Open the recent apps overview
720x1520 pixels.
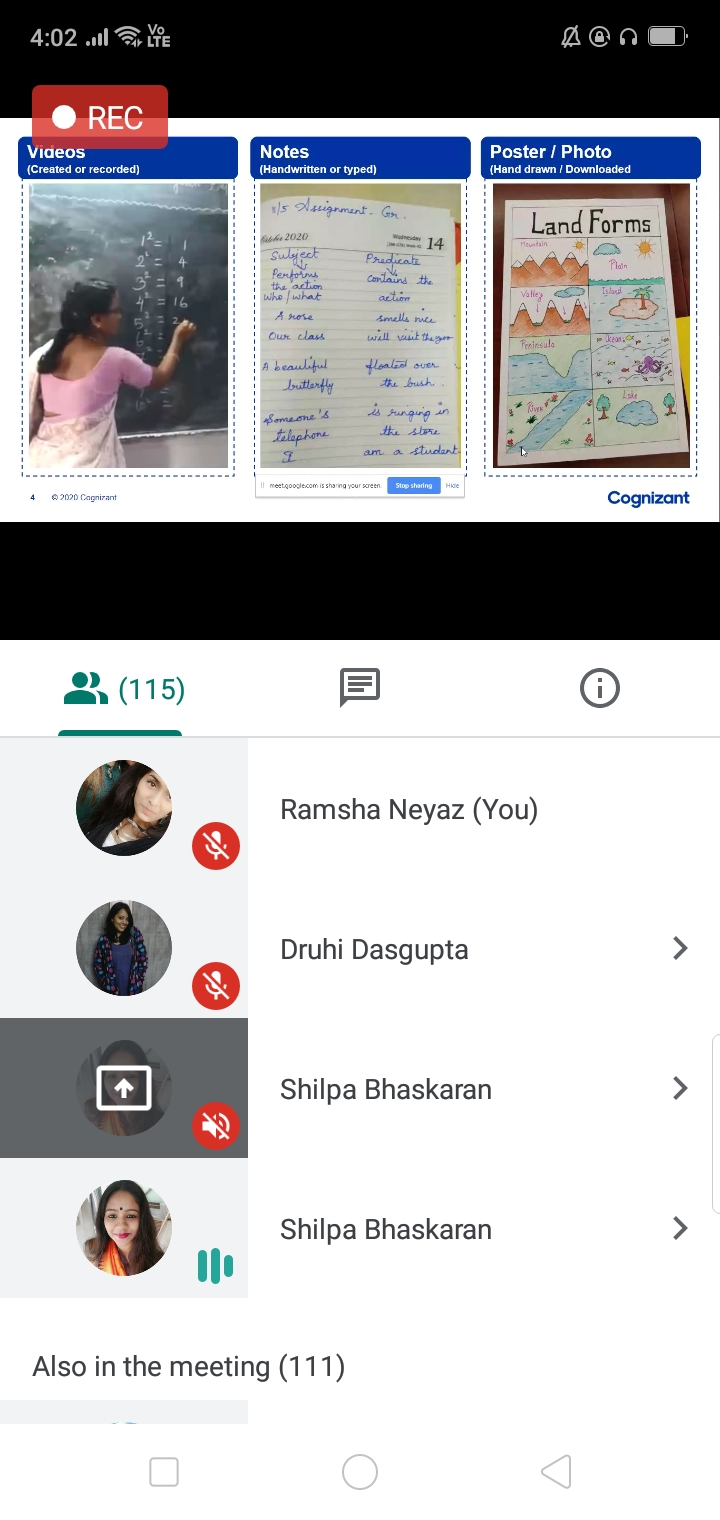164,1472
